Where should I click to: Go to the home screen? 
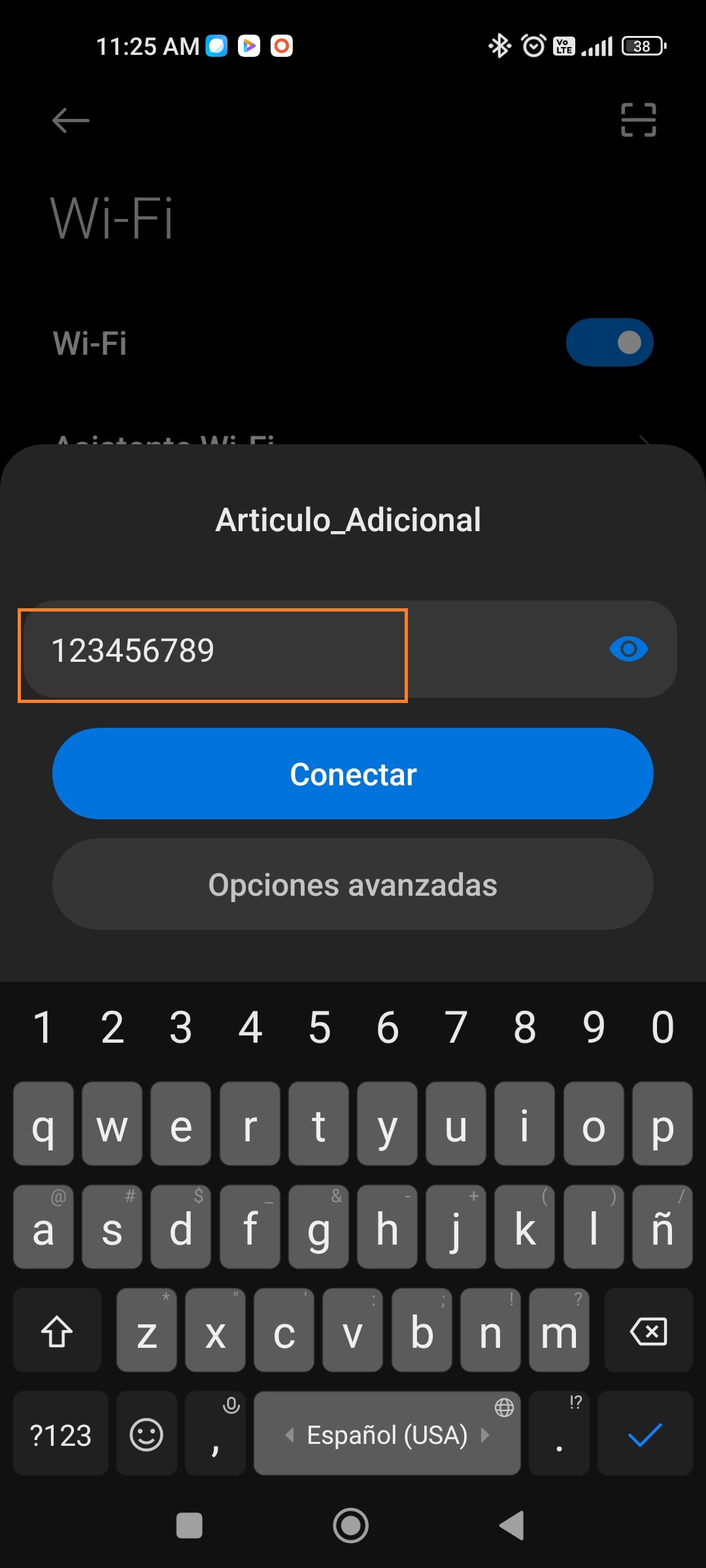pyautogui.click(x=351, y=1526)
